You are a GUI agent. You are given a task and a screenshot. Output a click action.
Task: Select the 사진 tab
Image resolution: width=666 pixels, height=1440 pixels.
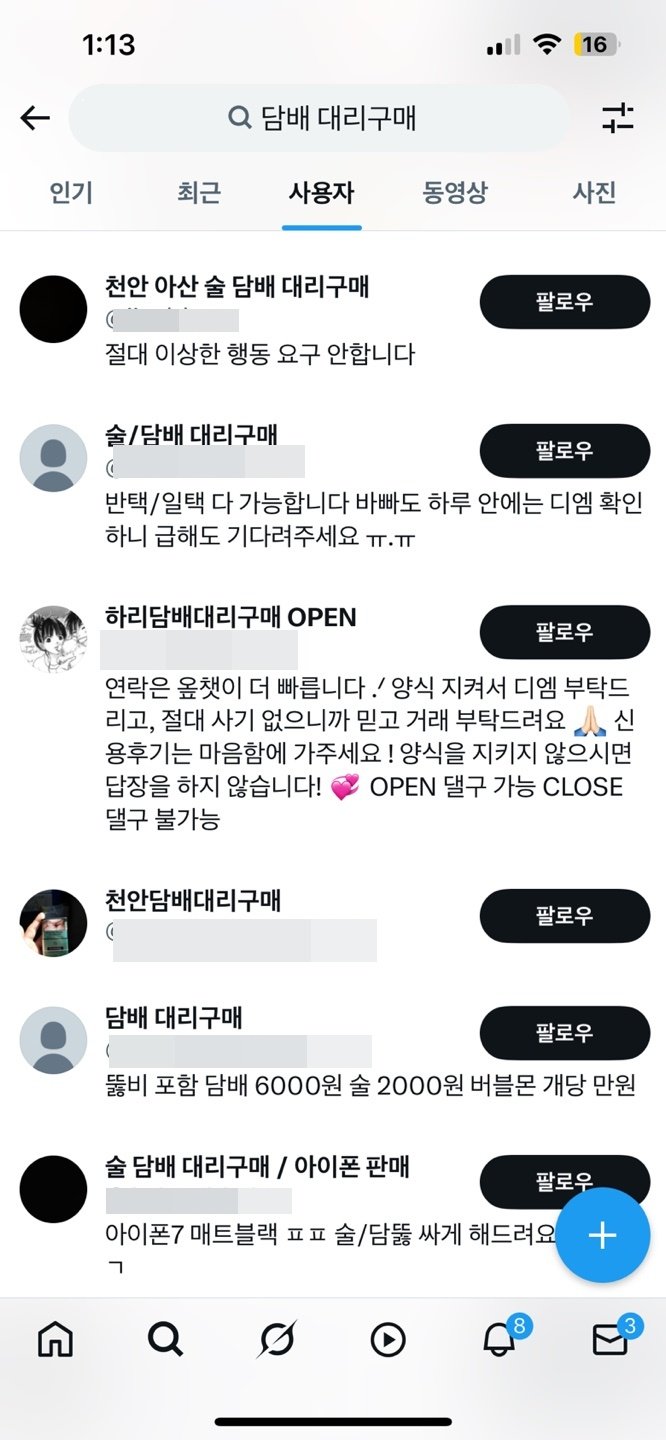click(594, 193)
